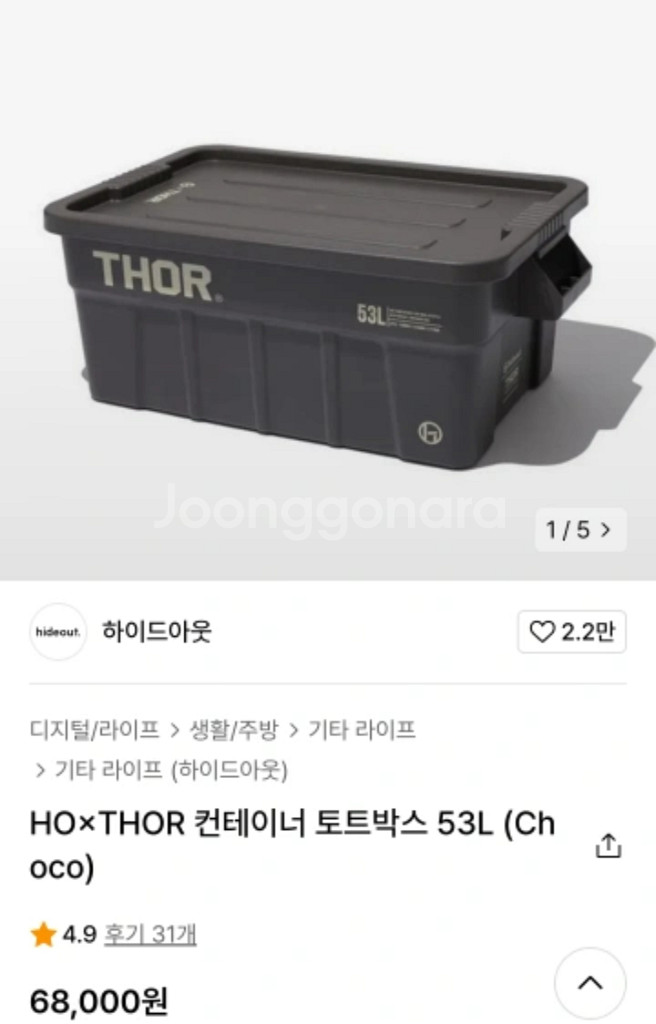Open the THOR tote box product photo
The width and height of the screenshot is (656, 1024).
click(x=320, y=300)
